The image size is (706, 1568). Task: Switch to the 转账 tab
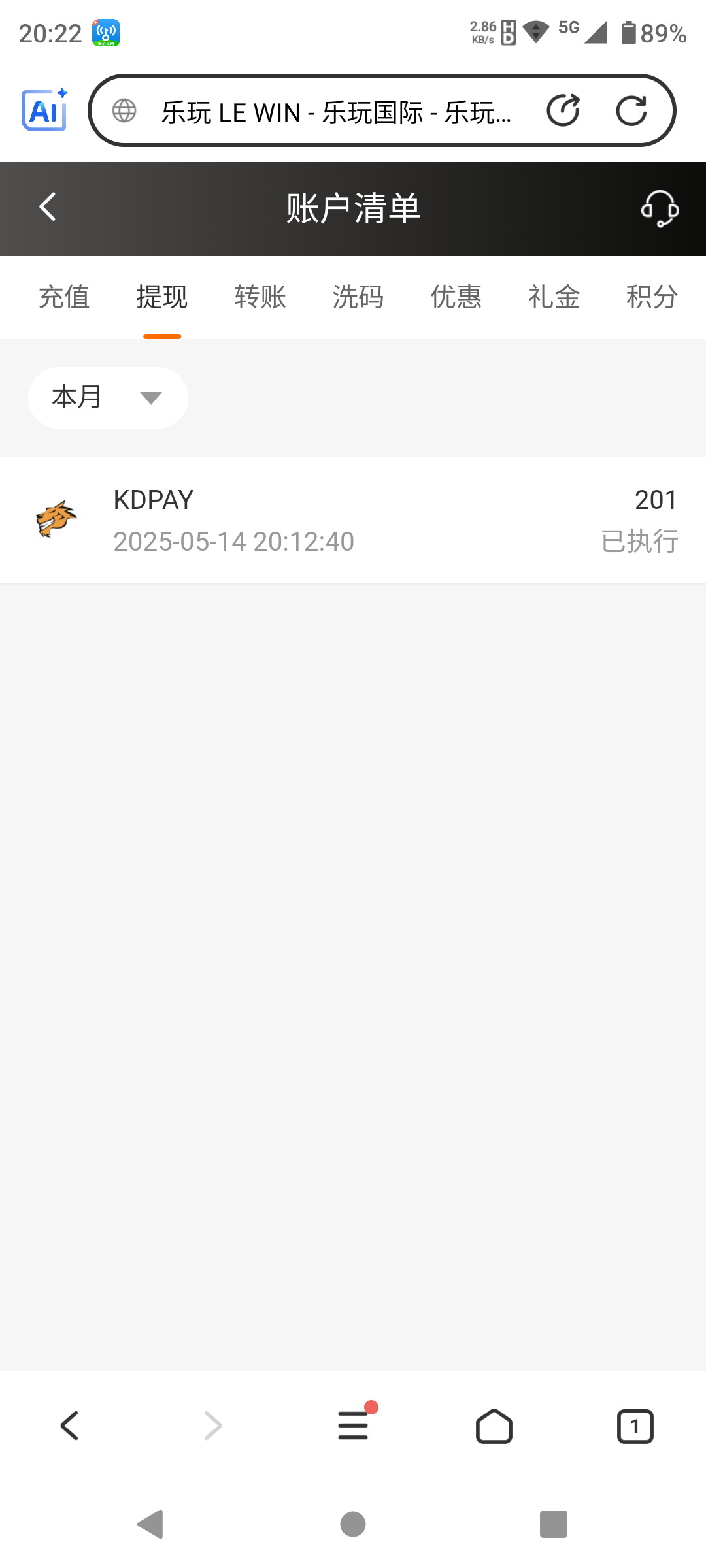[x=260, y=297]
